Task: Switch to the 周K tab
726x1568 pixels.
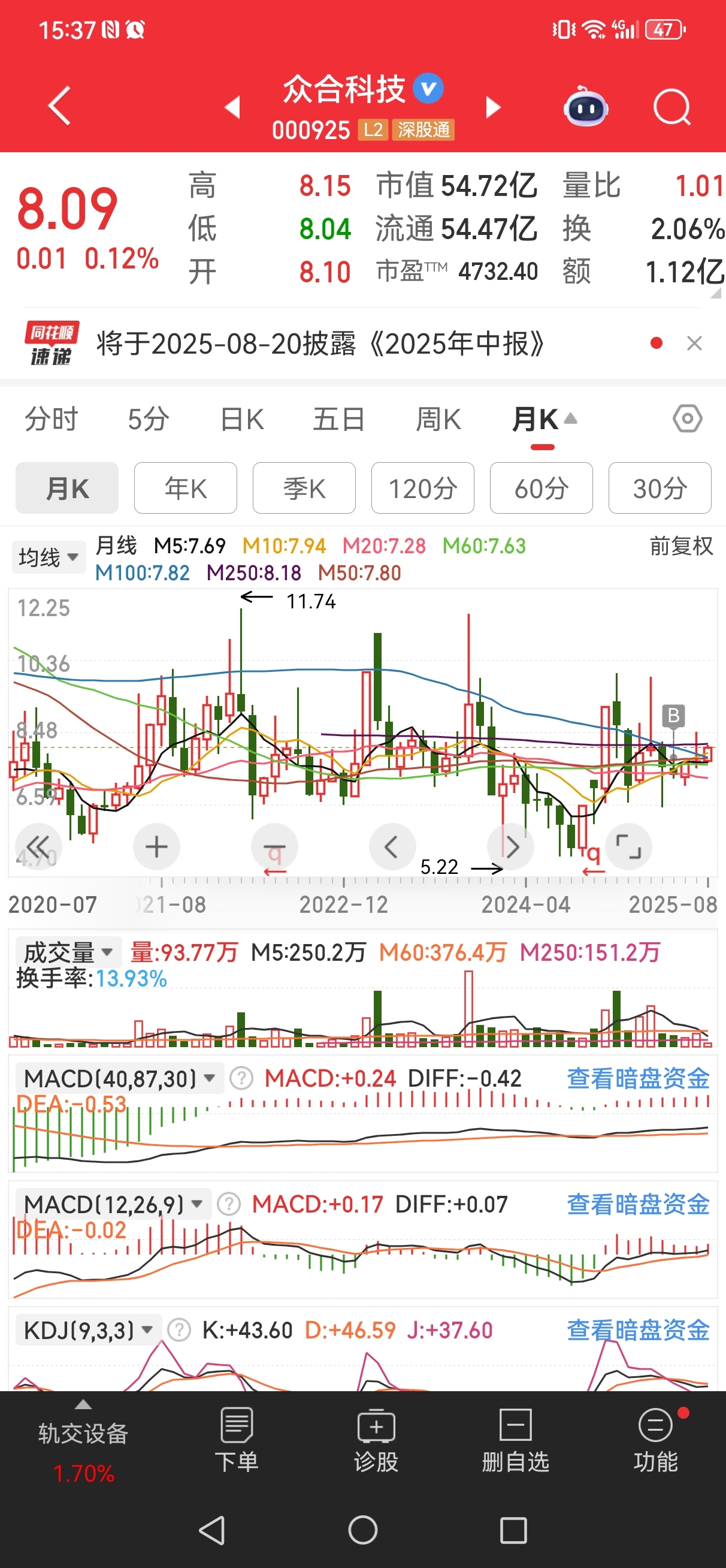Action: pos(438,420)
